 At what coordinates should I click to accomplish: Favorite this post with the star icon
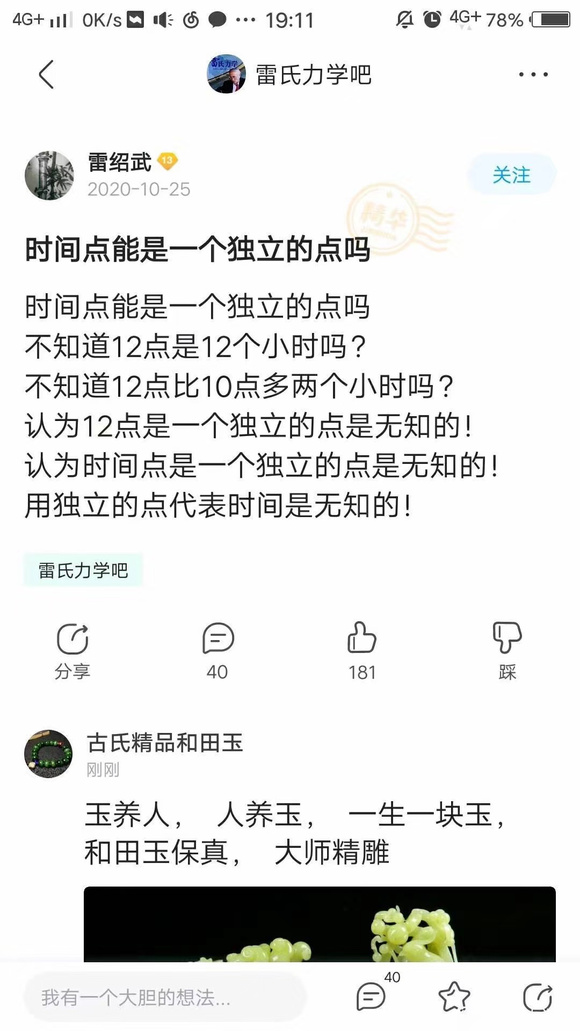[454, 998]
